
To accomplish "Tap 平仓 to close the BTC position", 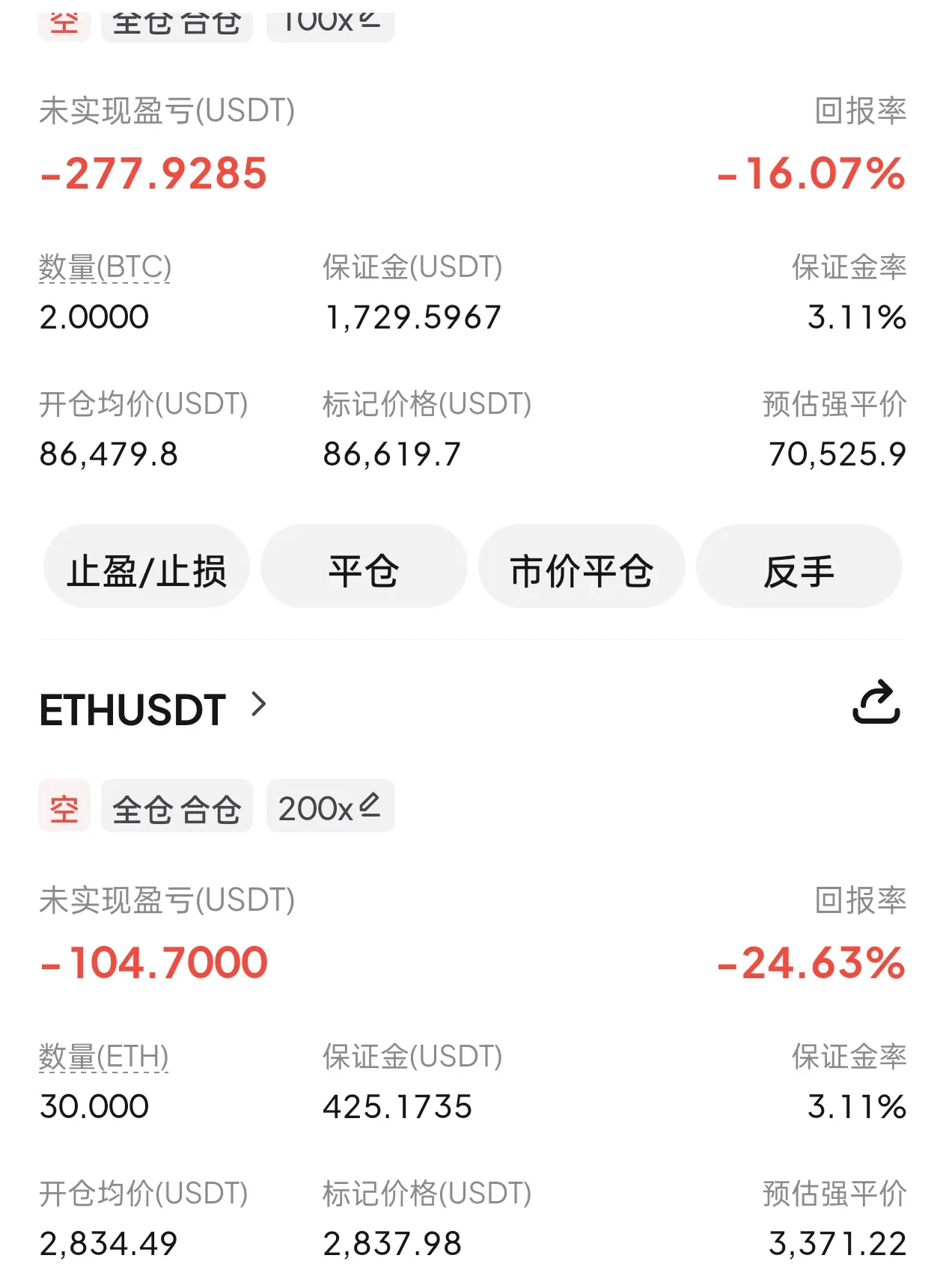I will [364, 570].
